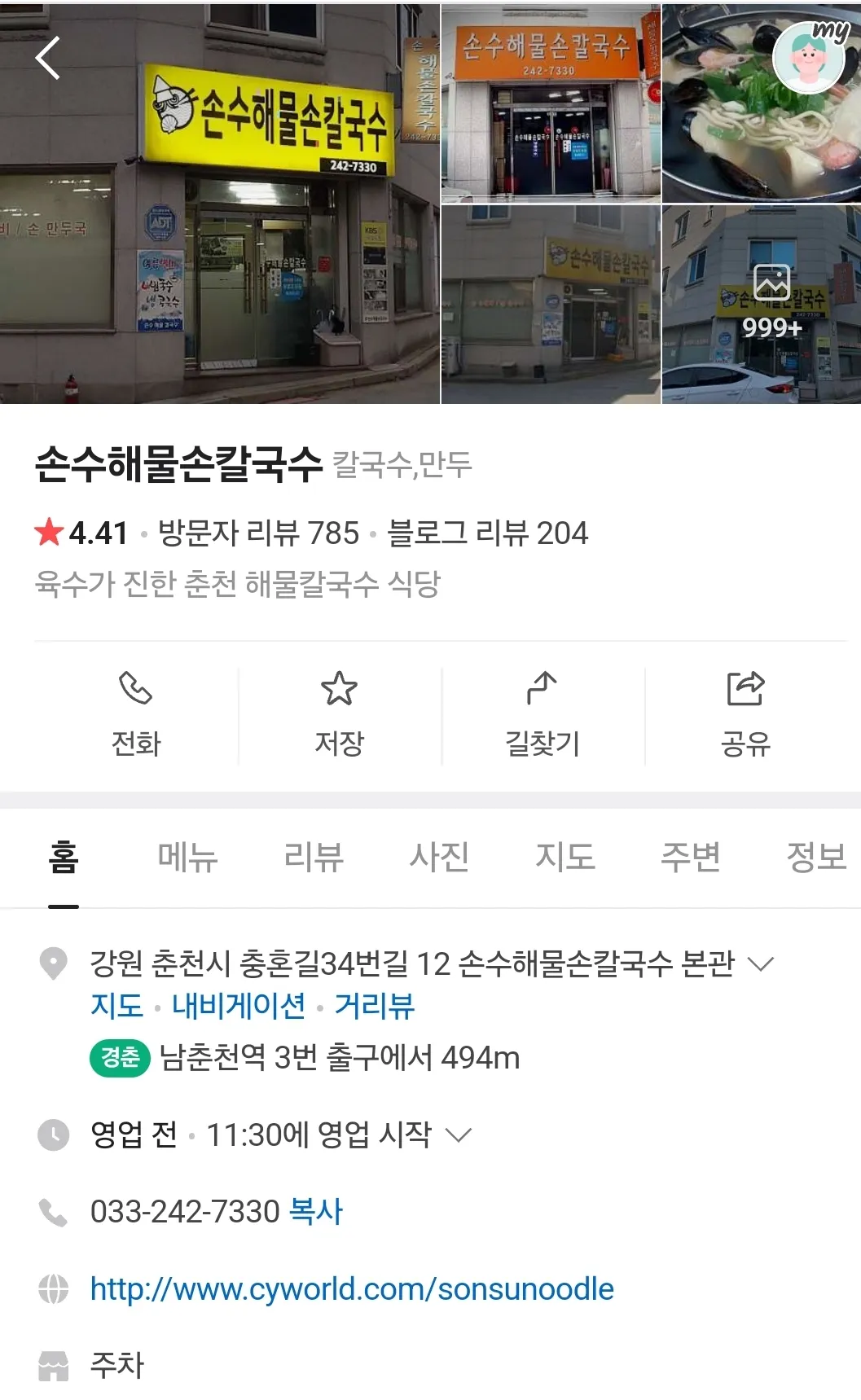The image size is (861, 1400).
Task: Switch to the 리뷰 tab
Action: point(314,857)
